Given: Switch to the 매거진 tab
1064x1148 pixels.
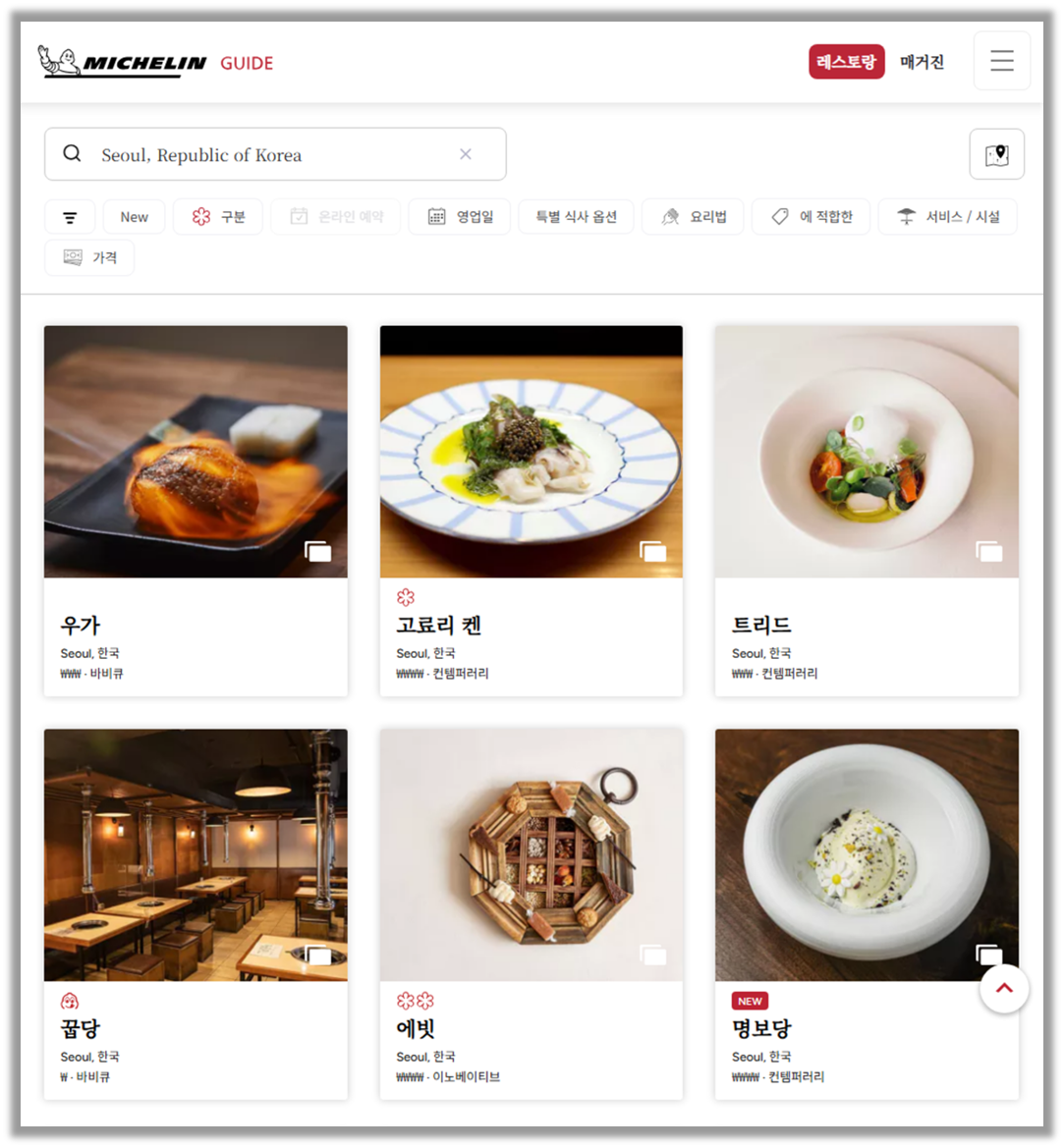Looking at the screenshot, I should click(922, 62).
